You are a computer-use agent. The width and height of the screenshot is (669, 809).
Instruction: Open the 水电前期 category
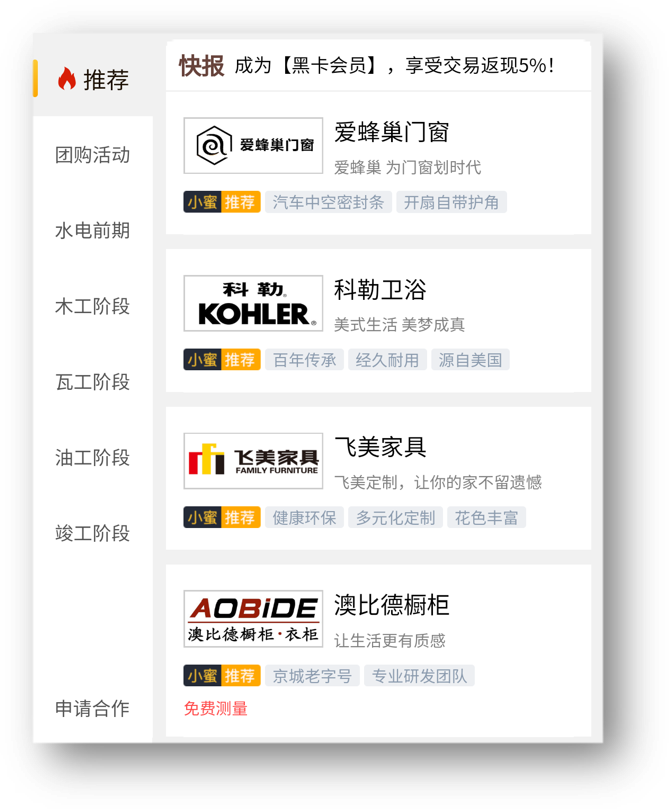click(92, 231)
